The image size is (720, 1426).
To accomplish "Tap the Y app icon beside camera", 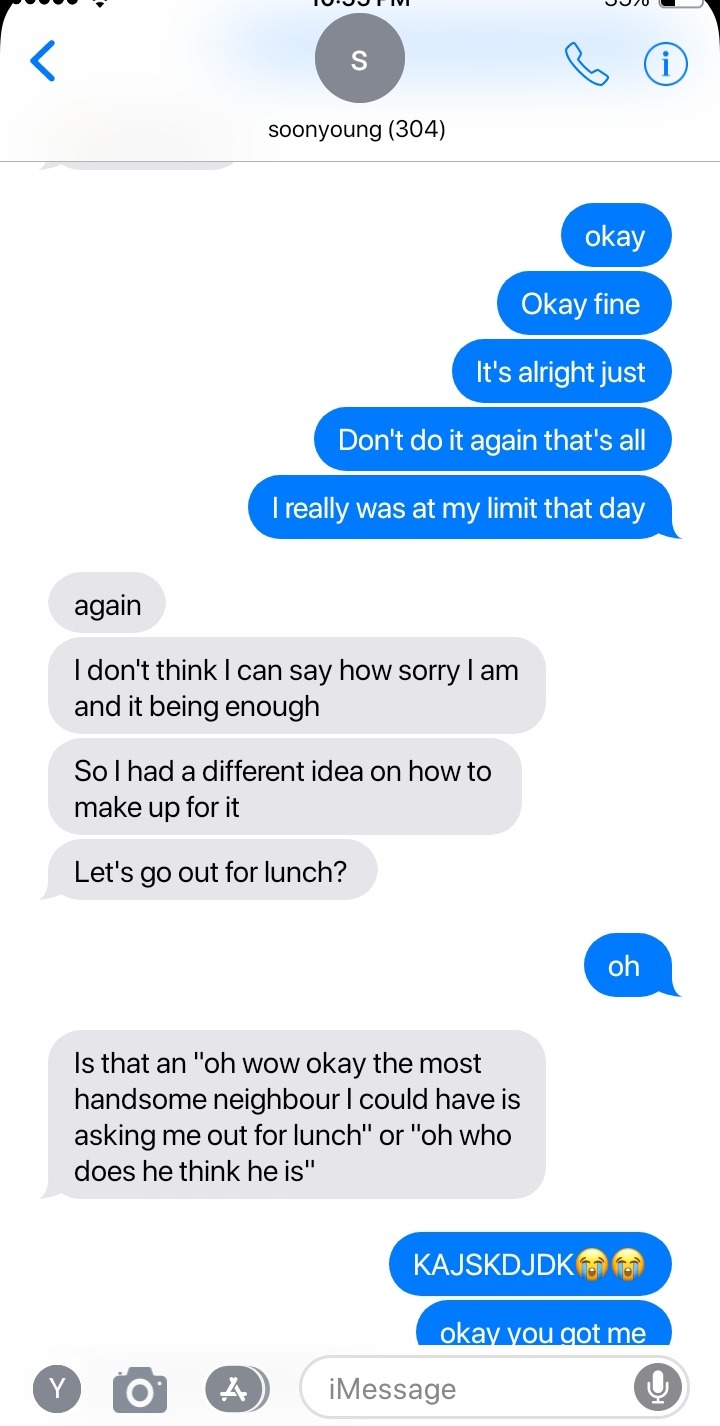I will (x=58, y=1388).
